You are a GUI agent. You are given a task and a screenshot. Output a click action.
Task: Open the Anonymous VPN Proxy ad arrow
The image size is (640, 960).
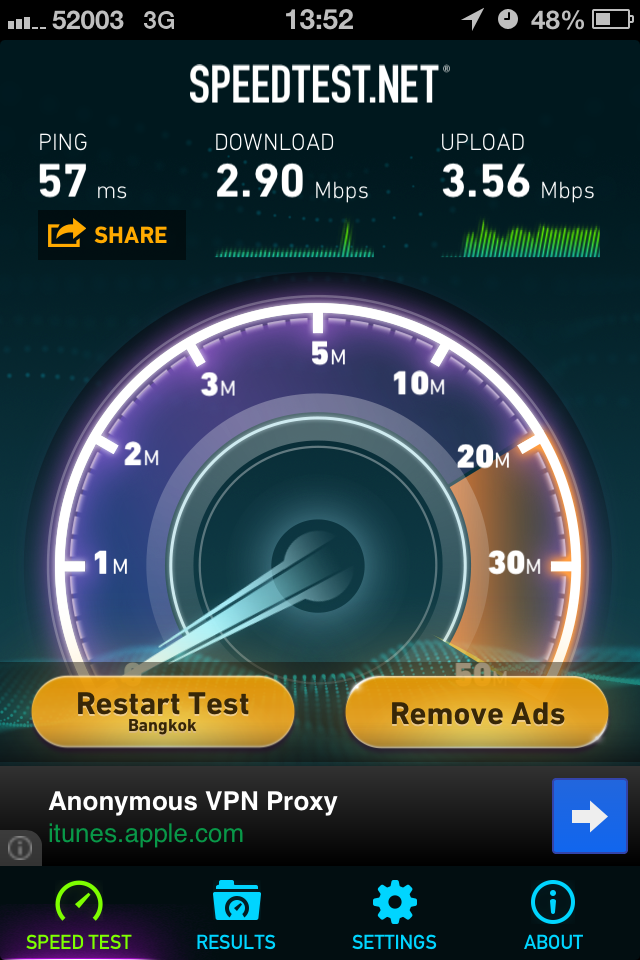pyautogui.click(x=589, y=816)
